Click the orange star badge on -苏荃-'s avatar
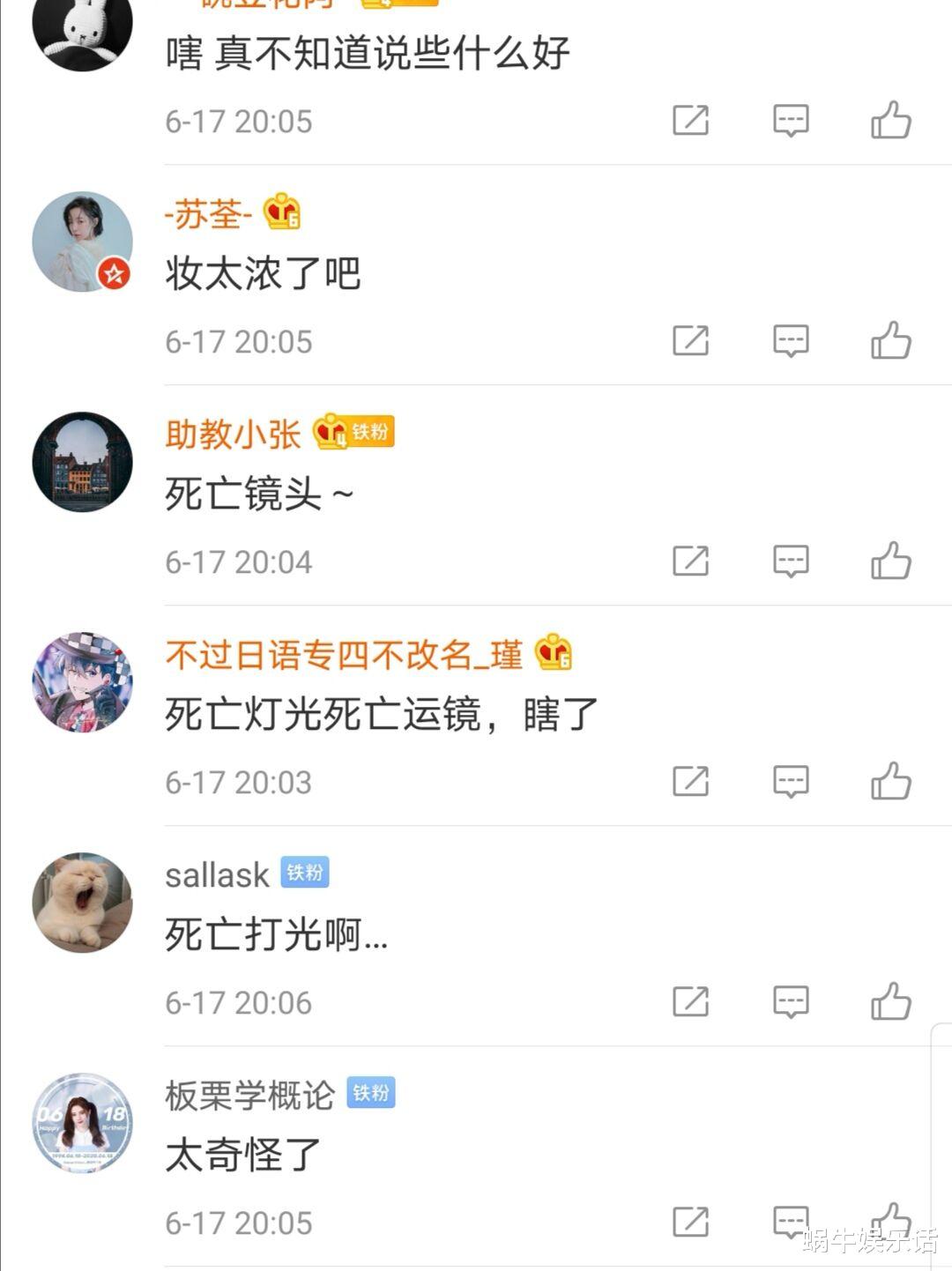Image resolution: width=952 pixels, height=1271 pixels. 113,271
